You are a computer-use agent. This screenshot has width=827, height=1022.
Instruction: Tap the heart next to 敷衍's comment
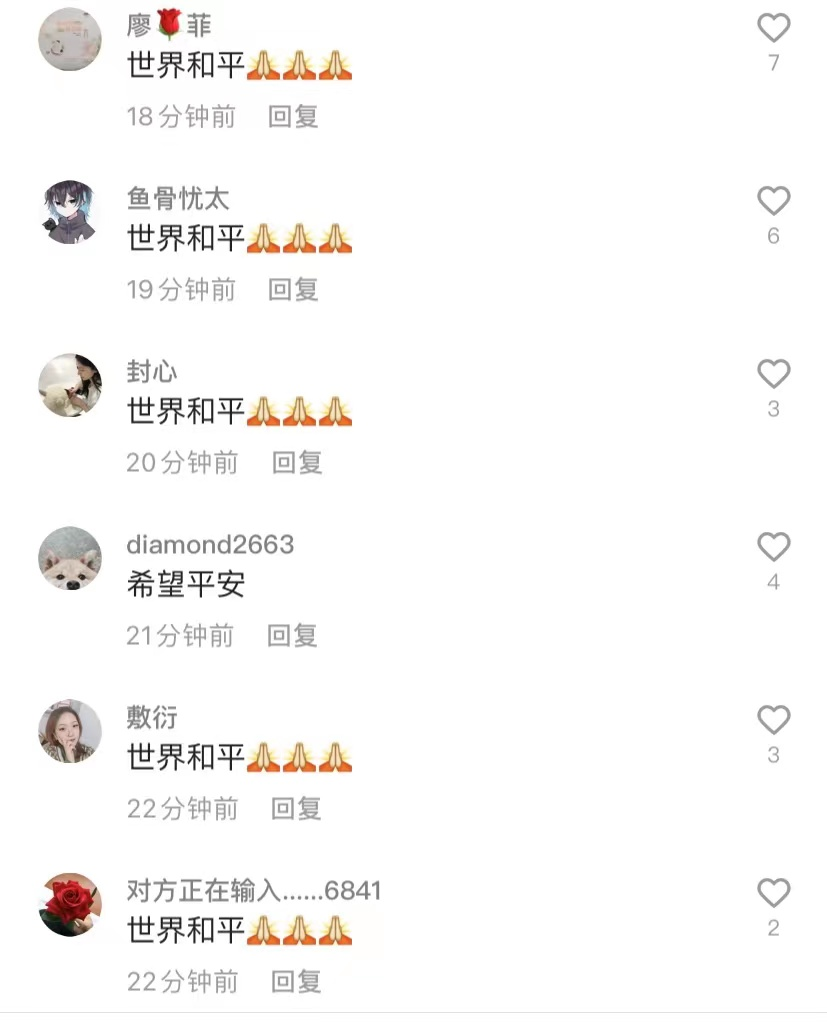(773, 720)
